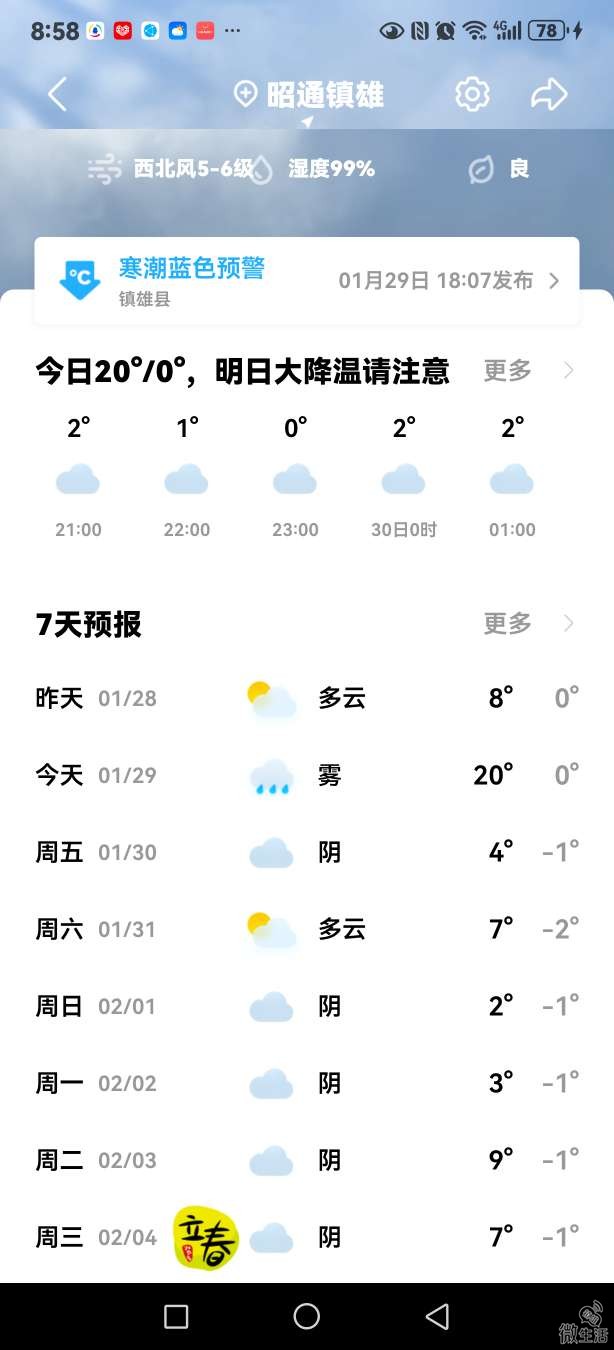Viewport: 614px width, 1350px height.
Task: Open the 周日 02/01 forecast row
Action: 307,1006
